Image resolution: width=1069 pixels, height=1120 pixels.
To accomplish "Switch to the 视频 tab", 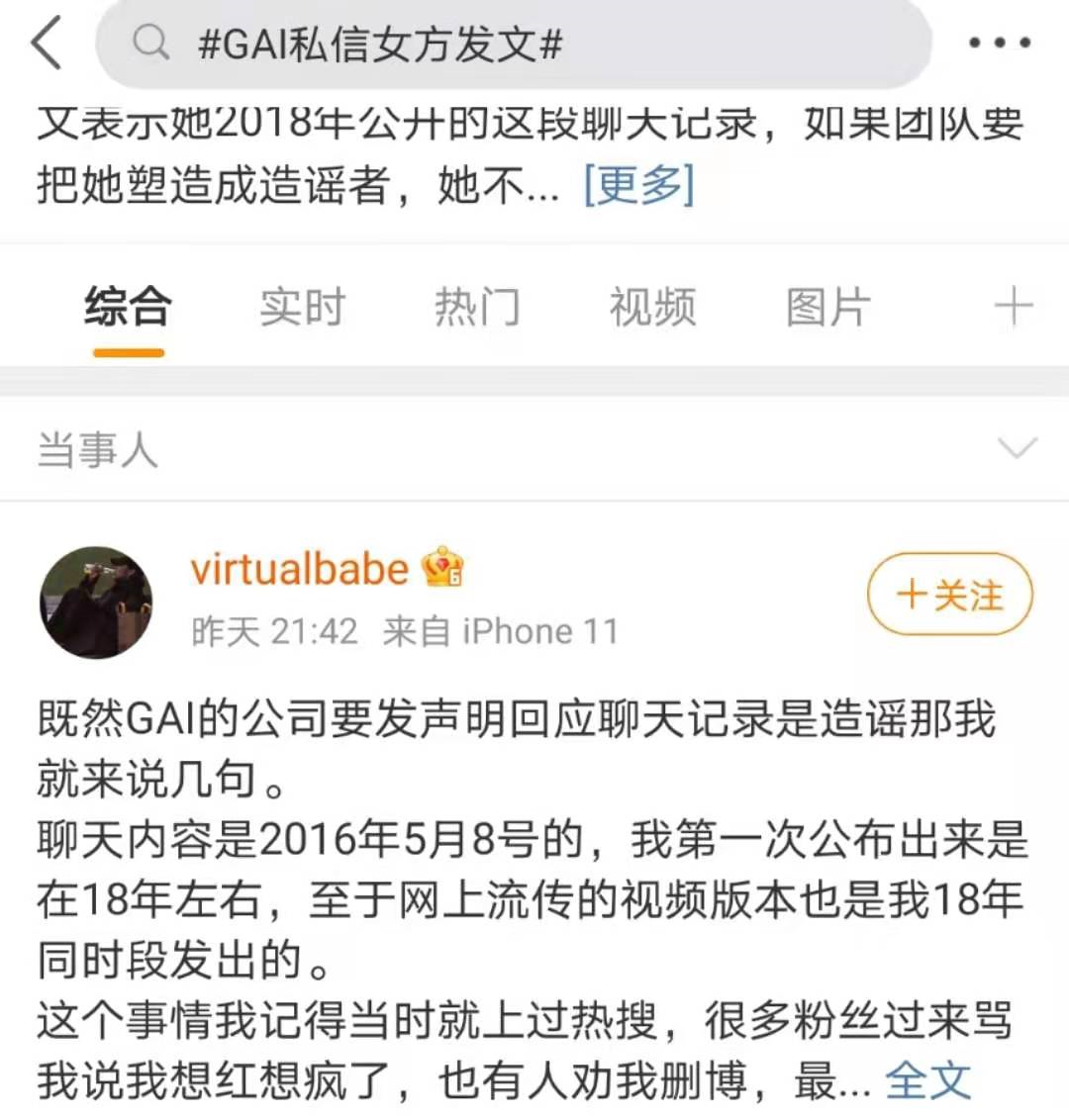I will click(x=652, y=307).
